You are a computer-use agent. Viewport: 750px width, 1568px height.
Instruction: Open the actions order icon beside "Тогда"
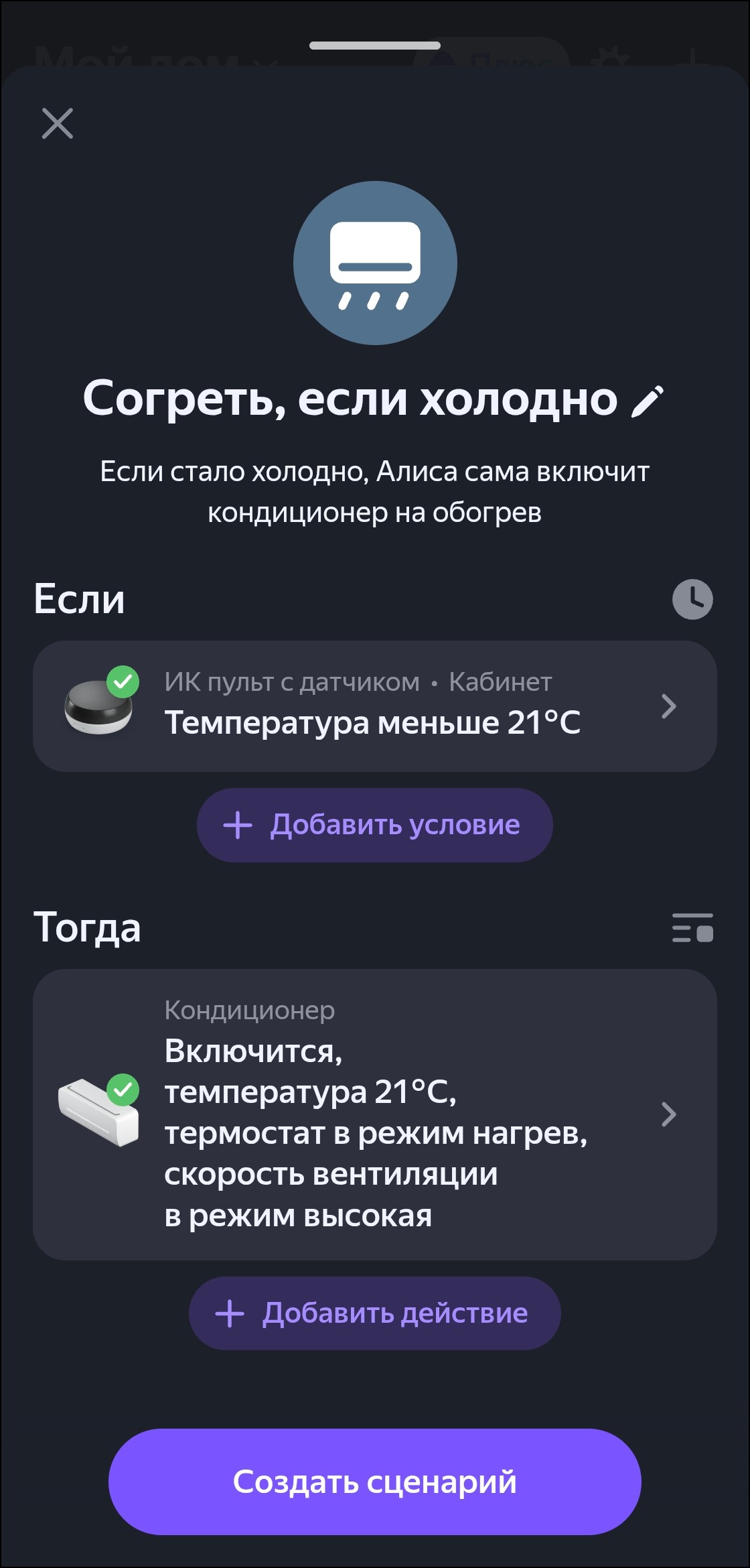pyautogui.click(x=692, y=927)
